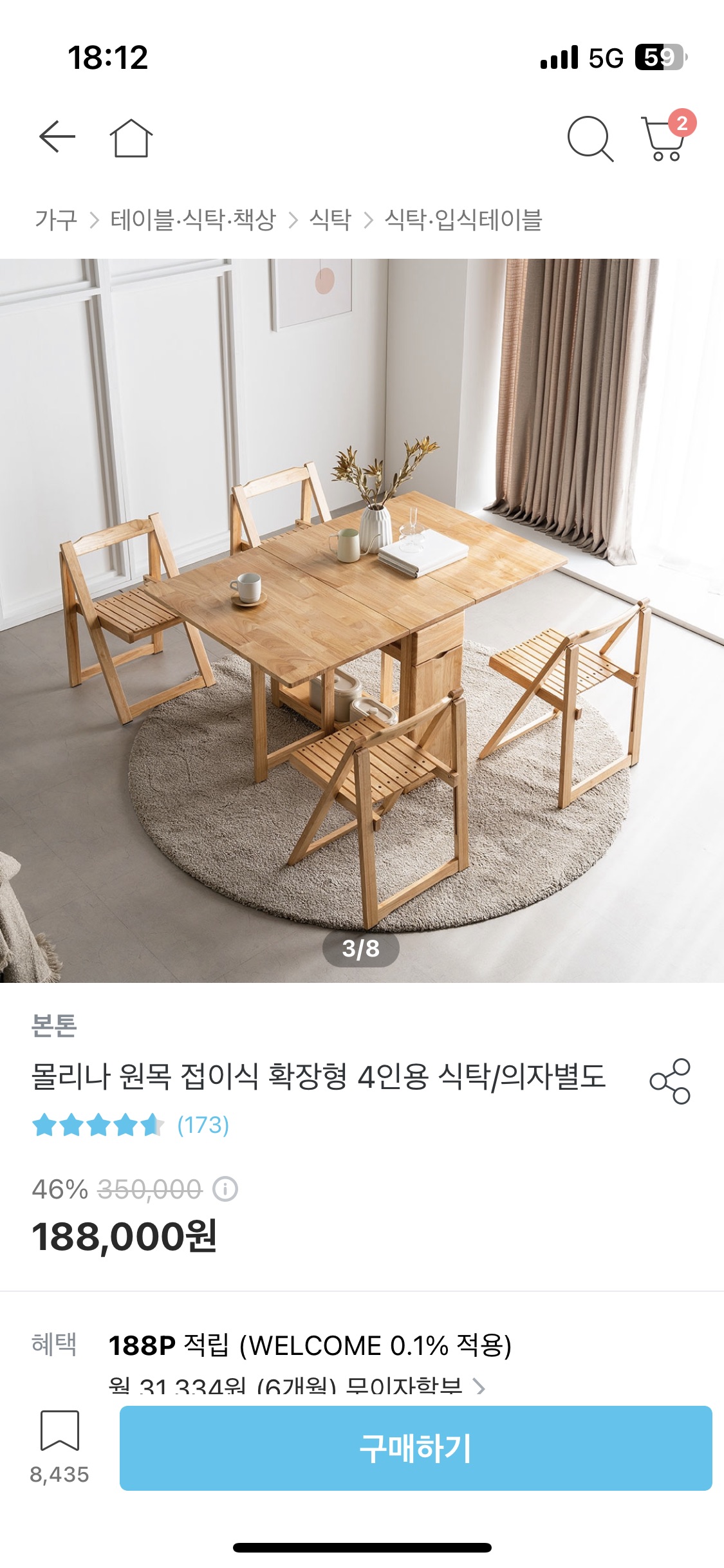Share this product
The height and width of the screenshot is (1568, 724).
(669, 1081)
